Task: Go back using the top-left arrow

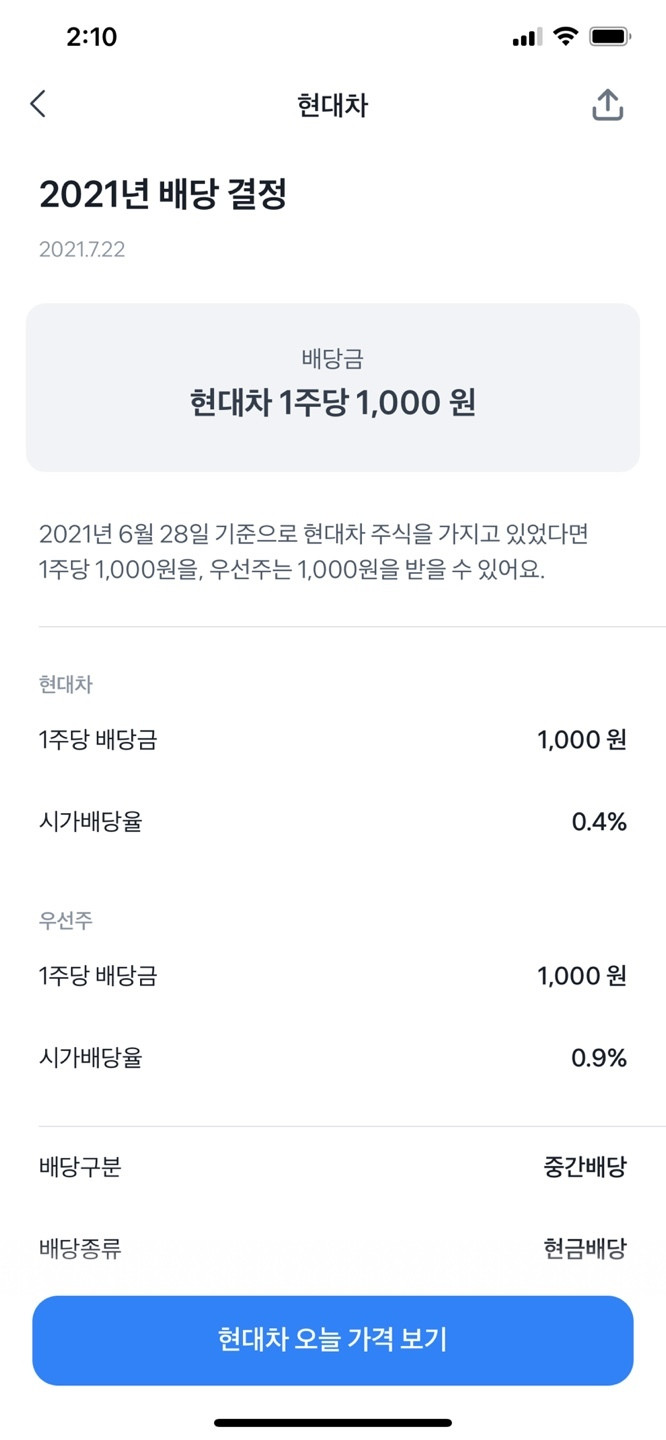Action: (38, 104)
